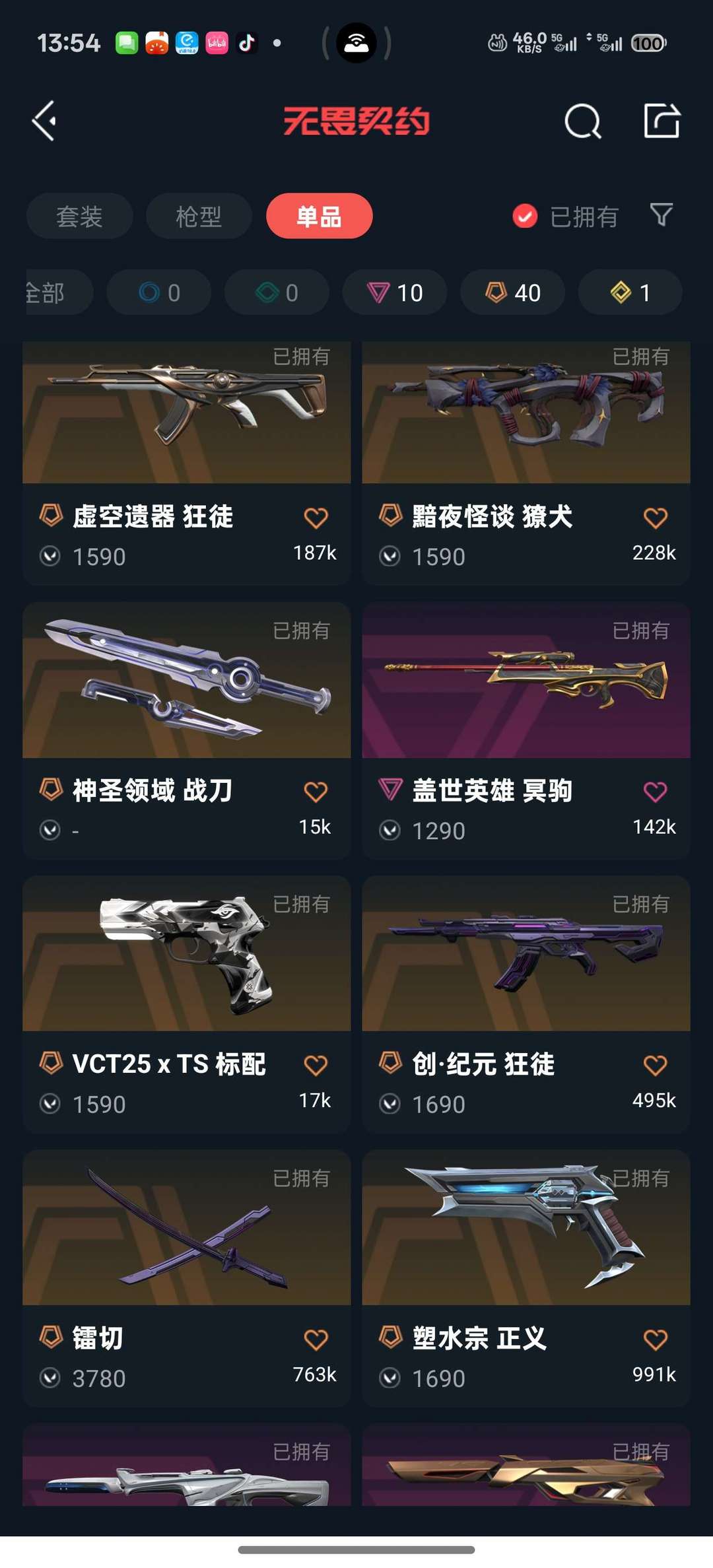Open the search icon

tap(582, 121)
